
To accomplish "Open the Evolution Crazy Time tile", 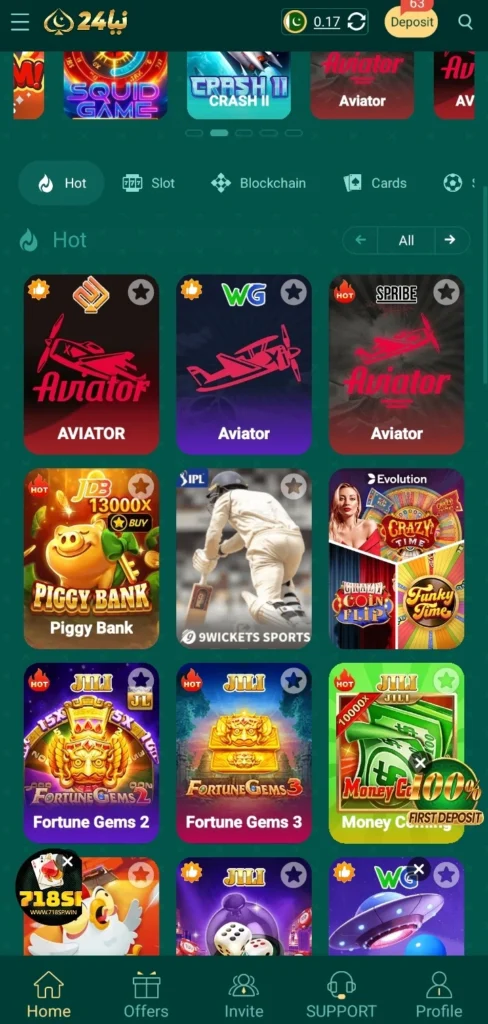I will [x=397, y=558].
